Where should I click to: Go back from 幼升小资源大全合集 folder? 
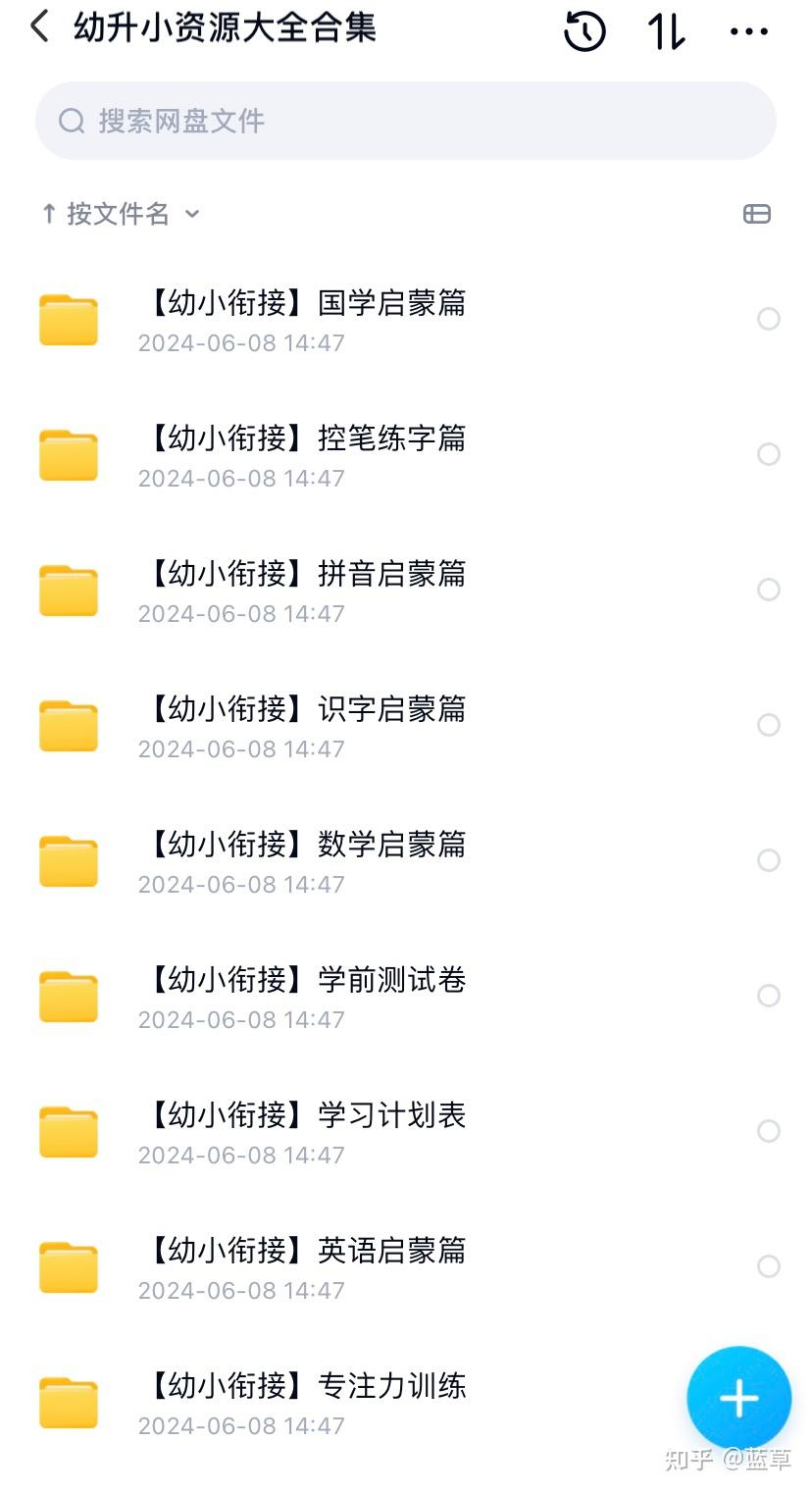(39, 27)
